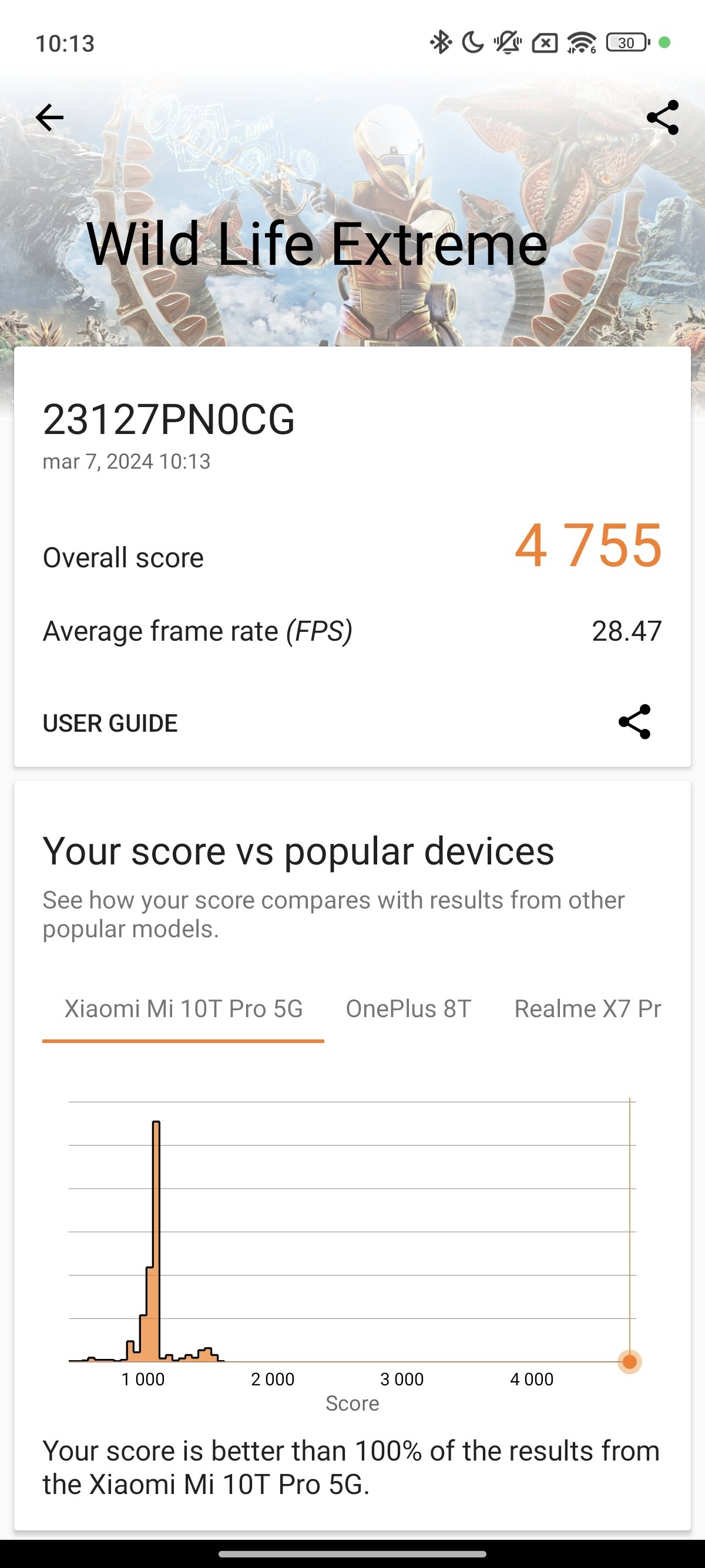705x1568 pixels.
Task: Switch to the OnePlus 8T tab
Action: pos(408,1008)
